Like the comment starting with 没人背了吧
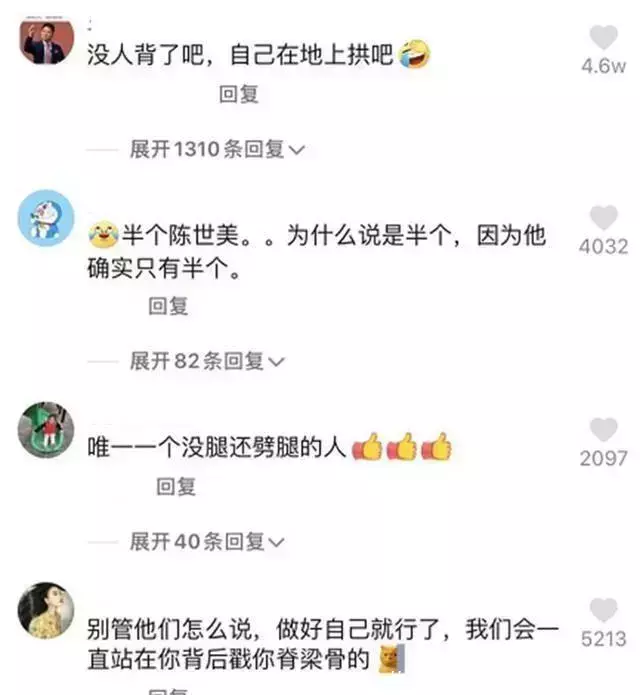This screenshot has width=640, height=695. pos(603,38)
